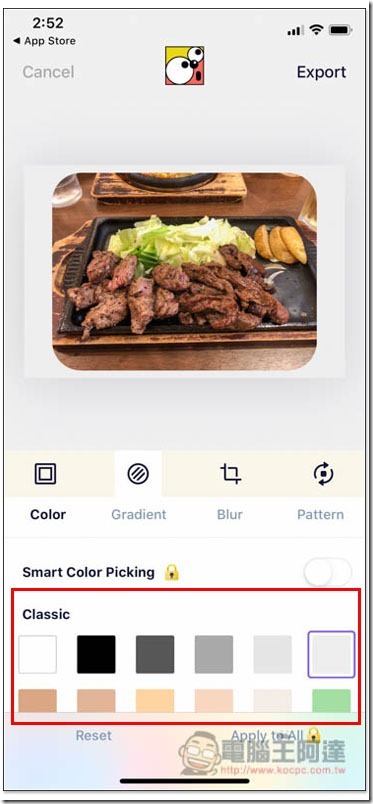Open the frame border tool
The height and width of the screenshot is (804, 373).
46,474
